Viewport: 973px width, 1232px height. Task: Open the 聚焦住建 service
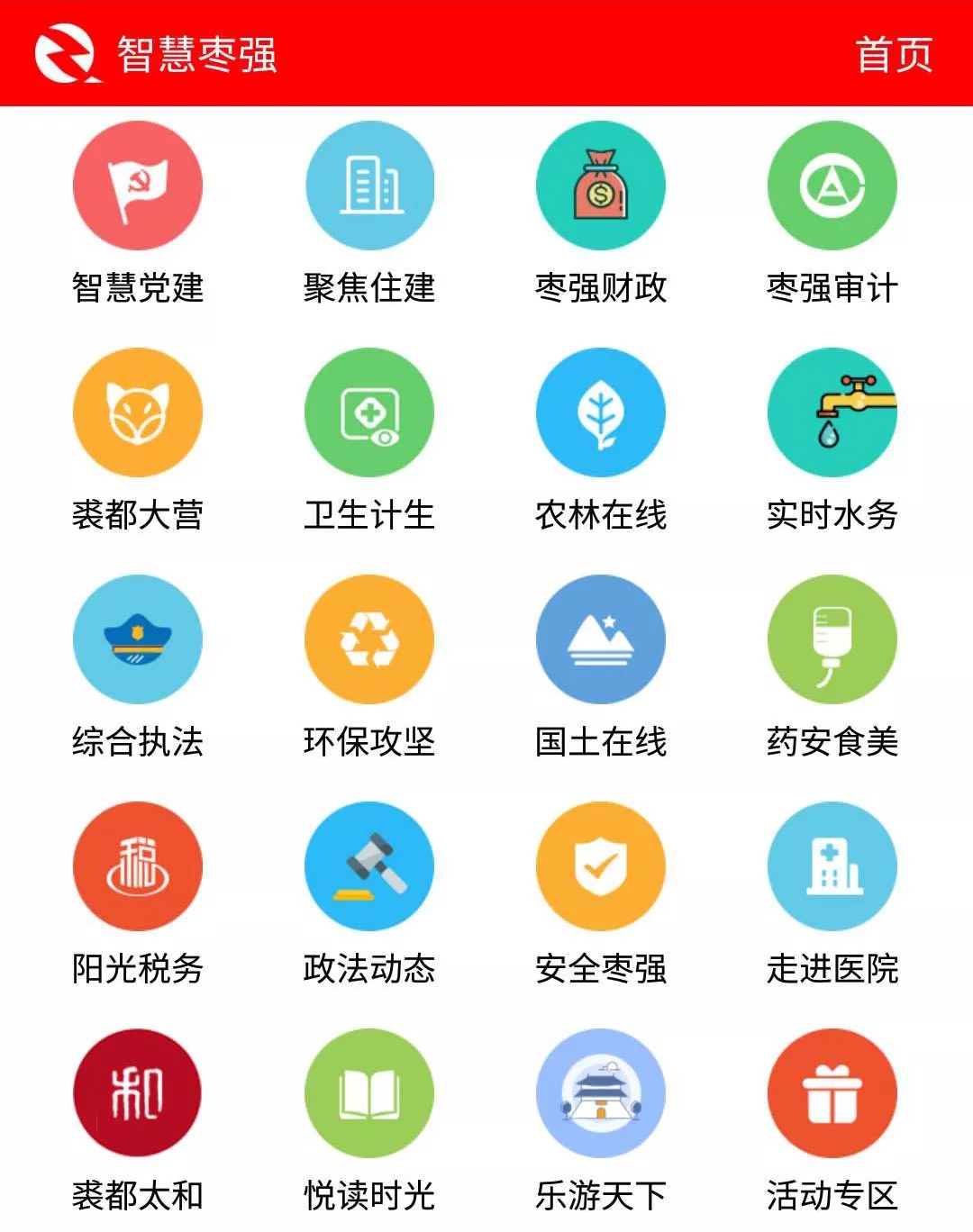(x=368, y=183)
